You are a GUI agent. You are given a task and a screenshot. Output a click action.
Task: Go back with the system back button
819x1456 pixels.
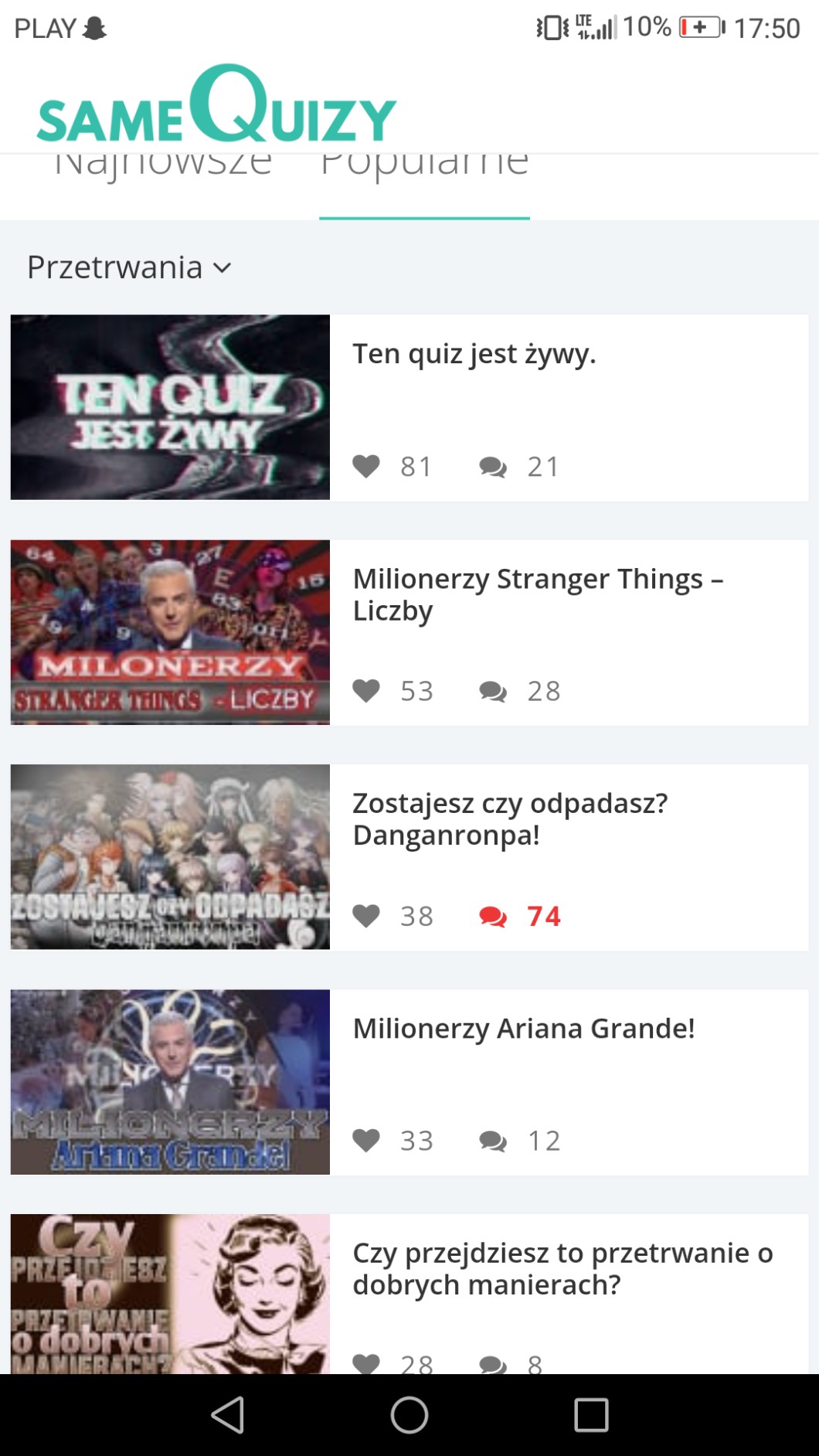tap(228, 1415)
